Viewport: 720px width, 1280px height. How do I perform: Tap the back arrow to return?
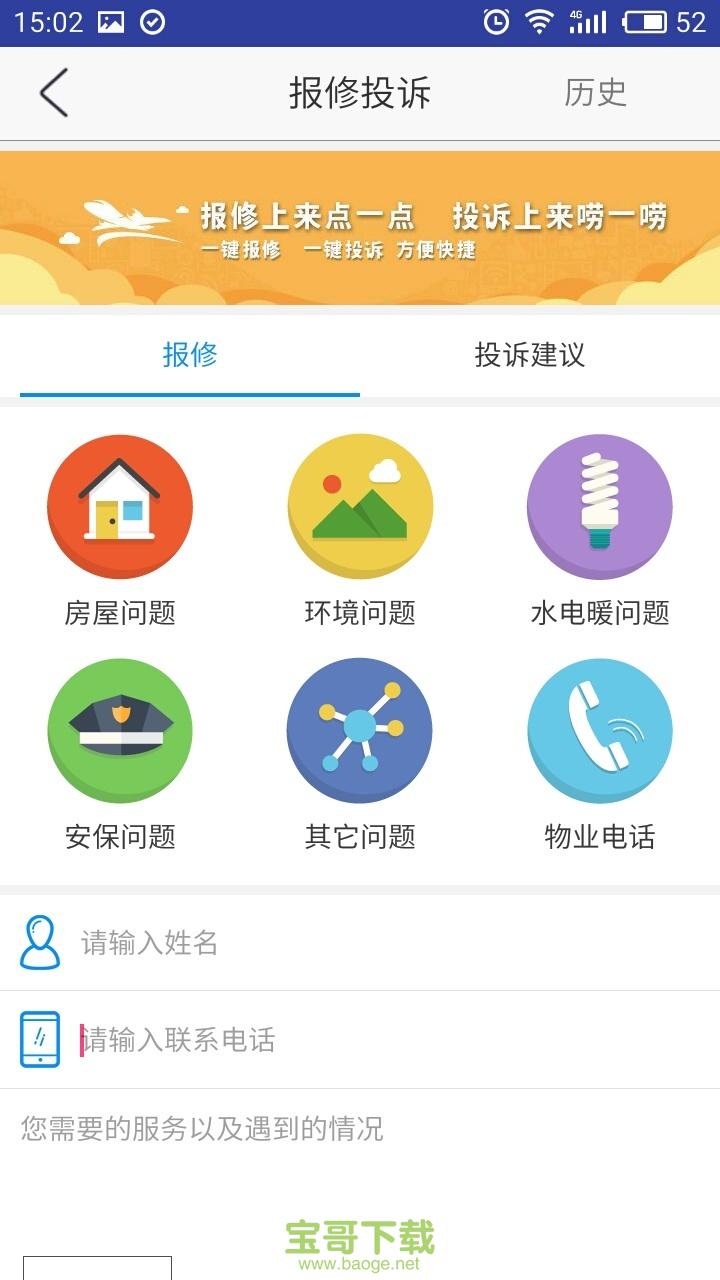[52, 92]
